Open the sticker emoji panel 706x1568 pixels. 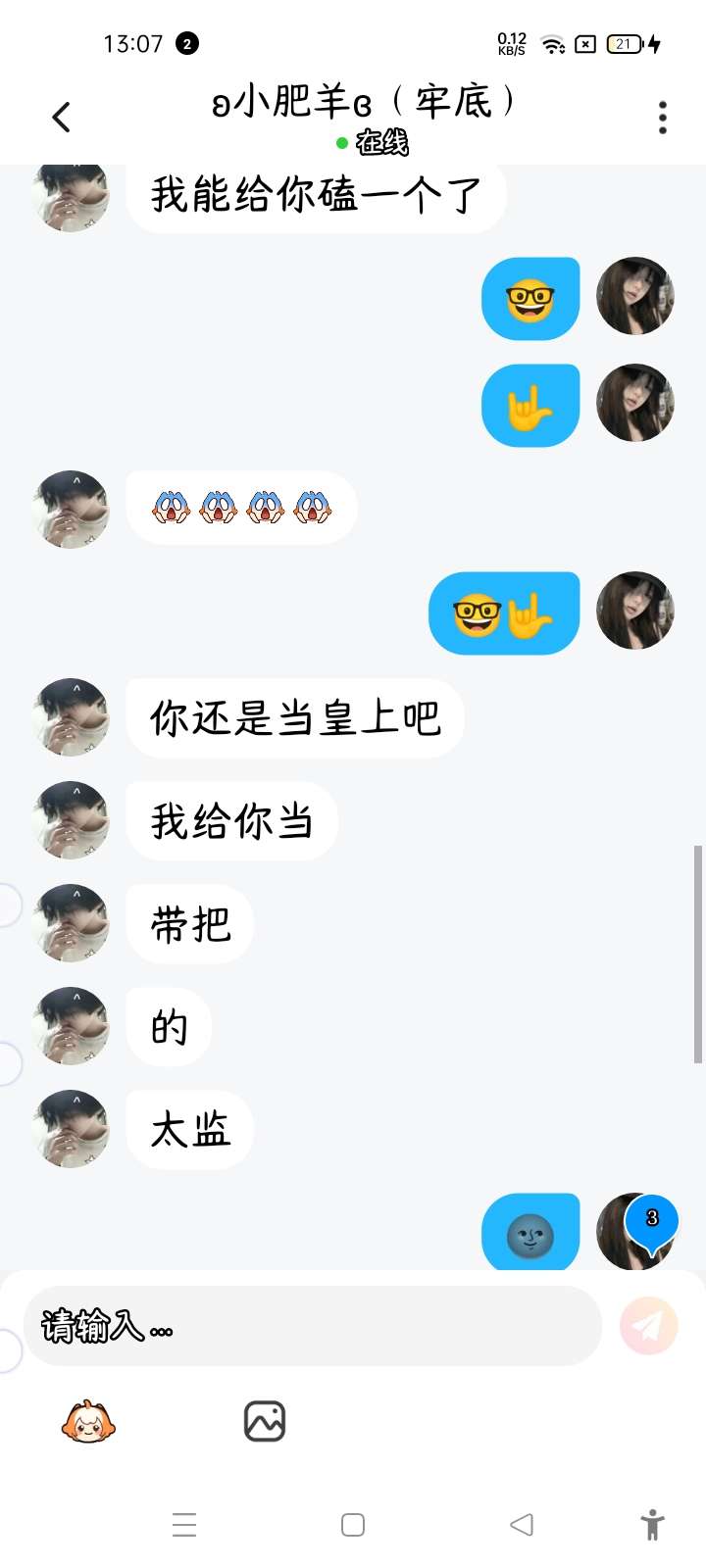coord(88,1421)
